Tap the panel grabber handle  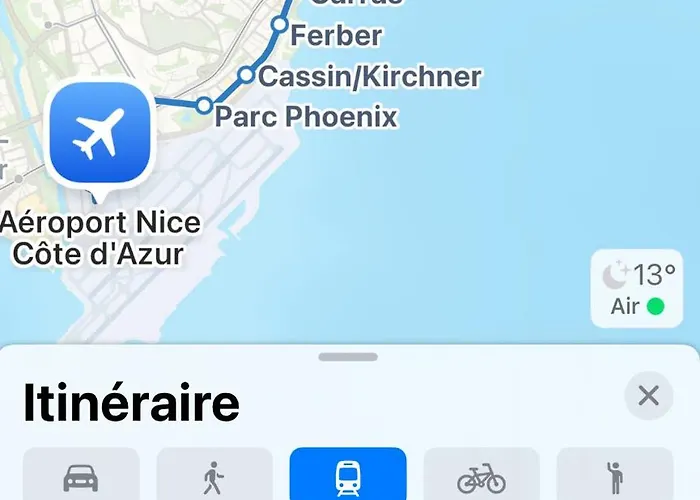pyautogui.click(x=348, y=357)
